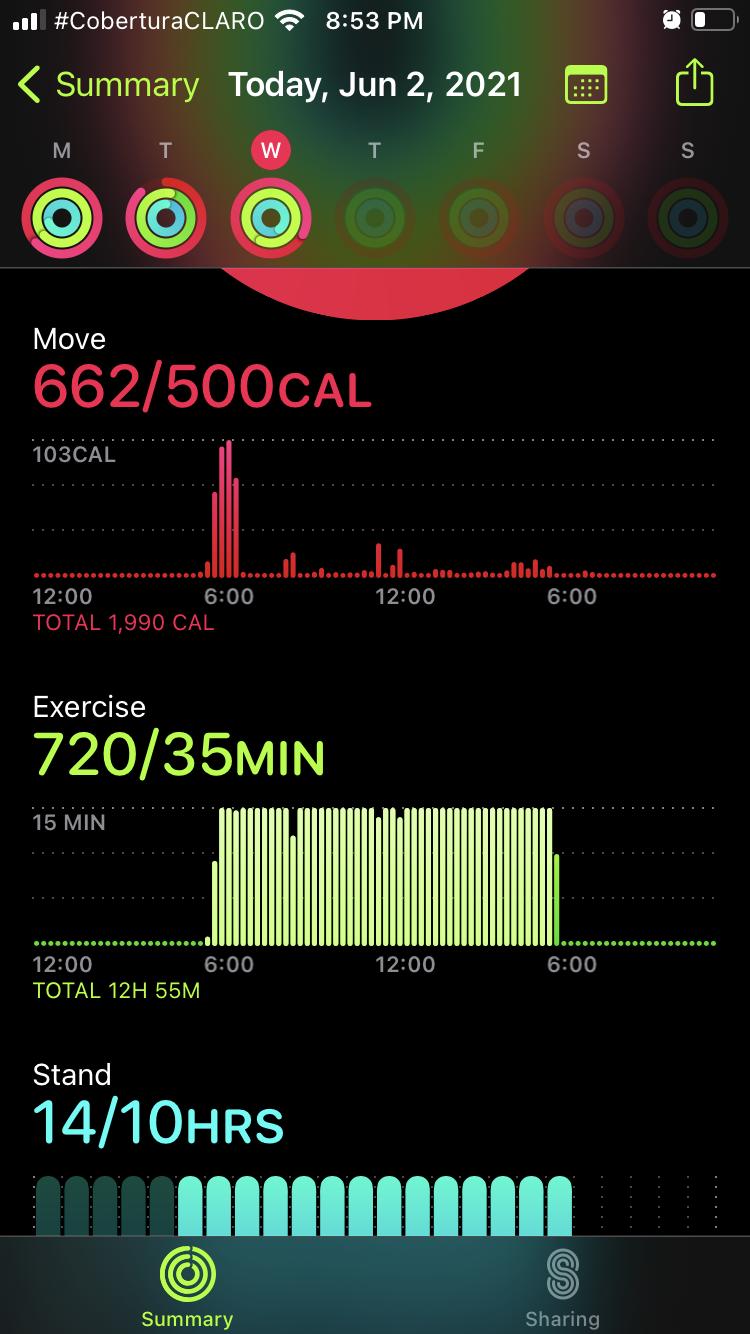Share today's activity summary

(x=694, y=83)
